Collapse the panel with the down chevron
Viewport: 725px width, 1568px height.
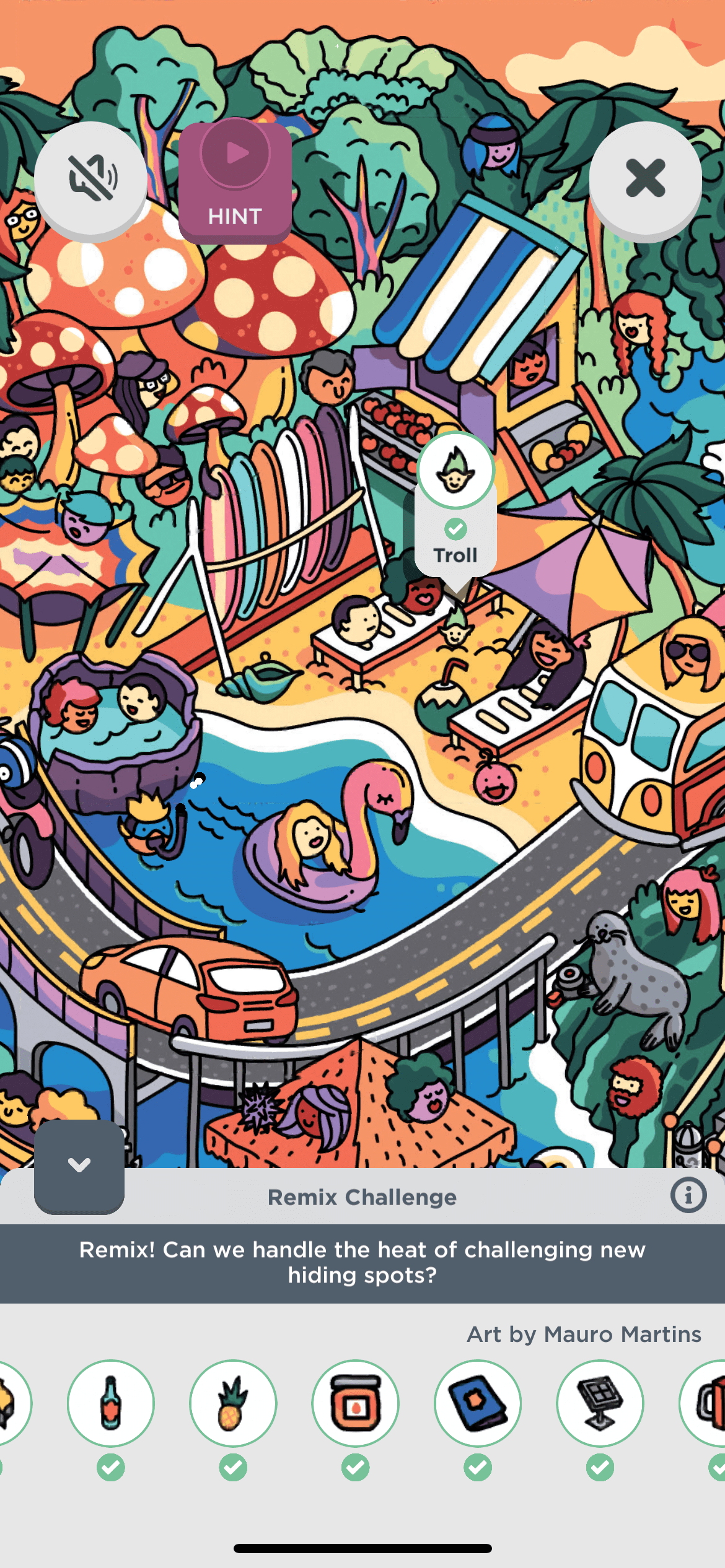[x=79, y=1165]
